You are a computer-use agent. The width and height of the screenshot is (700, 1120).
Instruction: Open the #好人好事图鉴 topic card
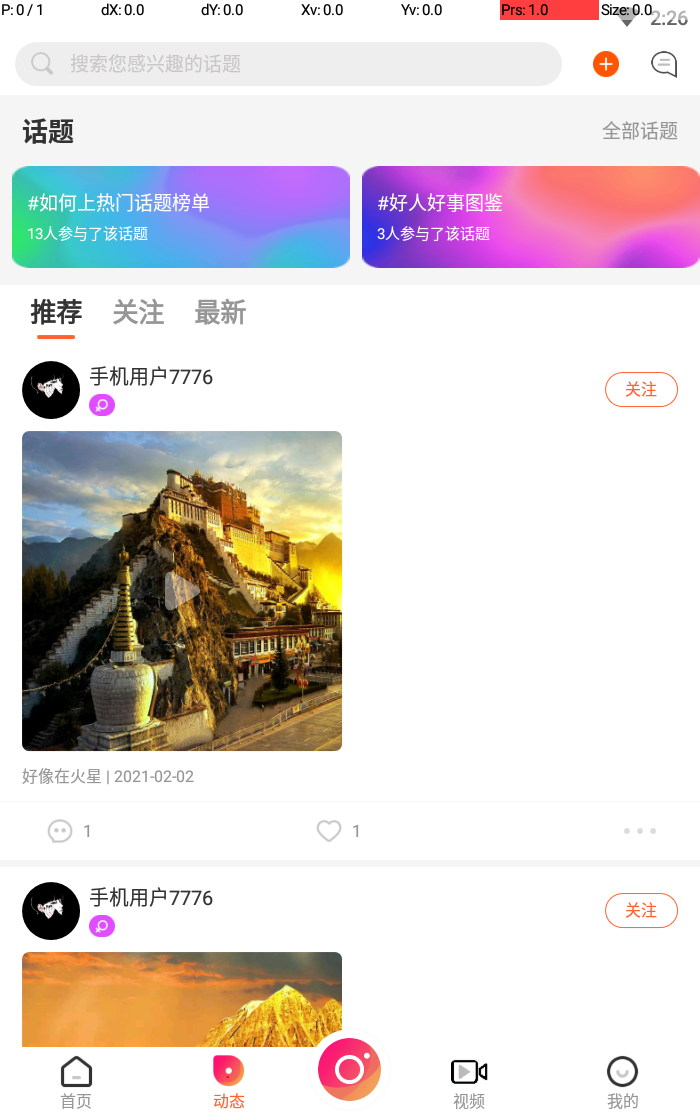(x=530, y=217)
